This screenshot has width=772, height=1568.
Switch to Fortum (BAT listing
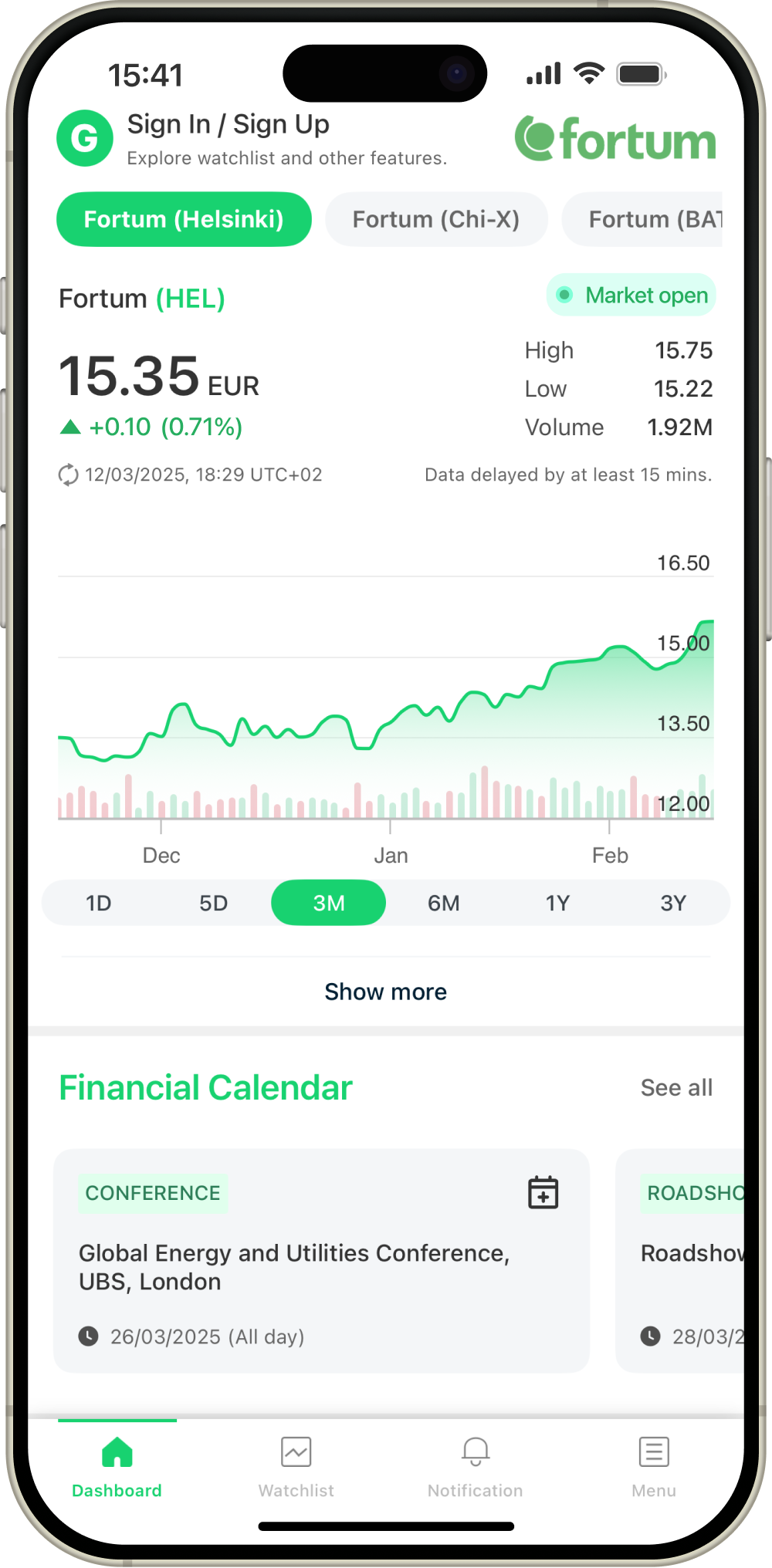click(652, 219)
